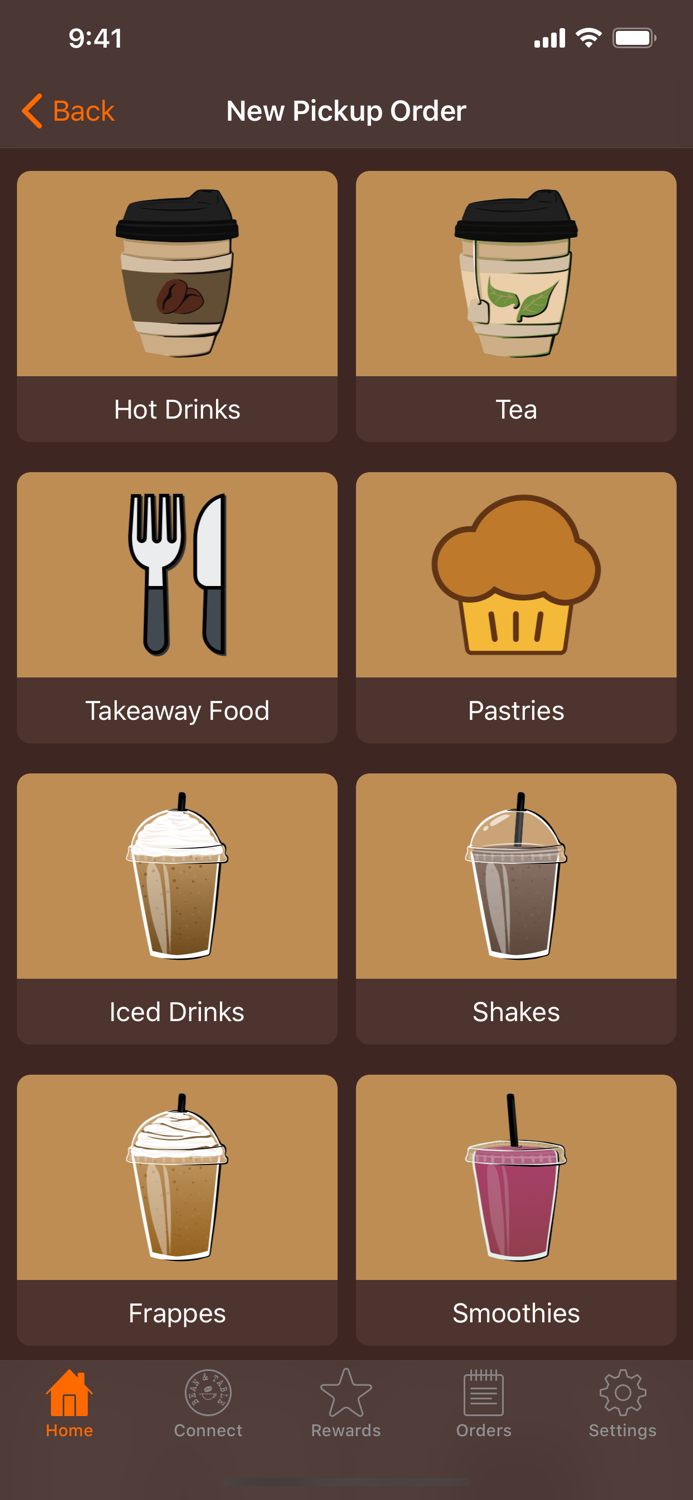693x1500 pixels.
Task: Choose the Iced Drinks category
Action: [x=177, y=908]
